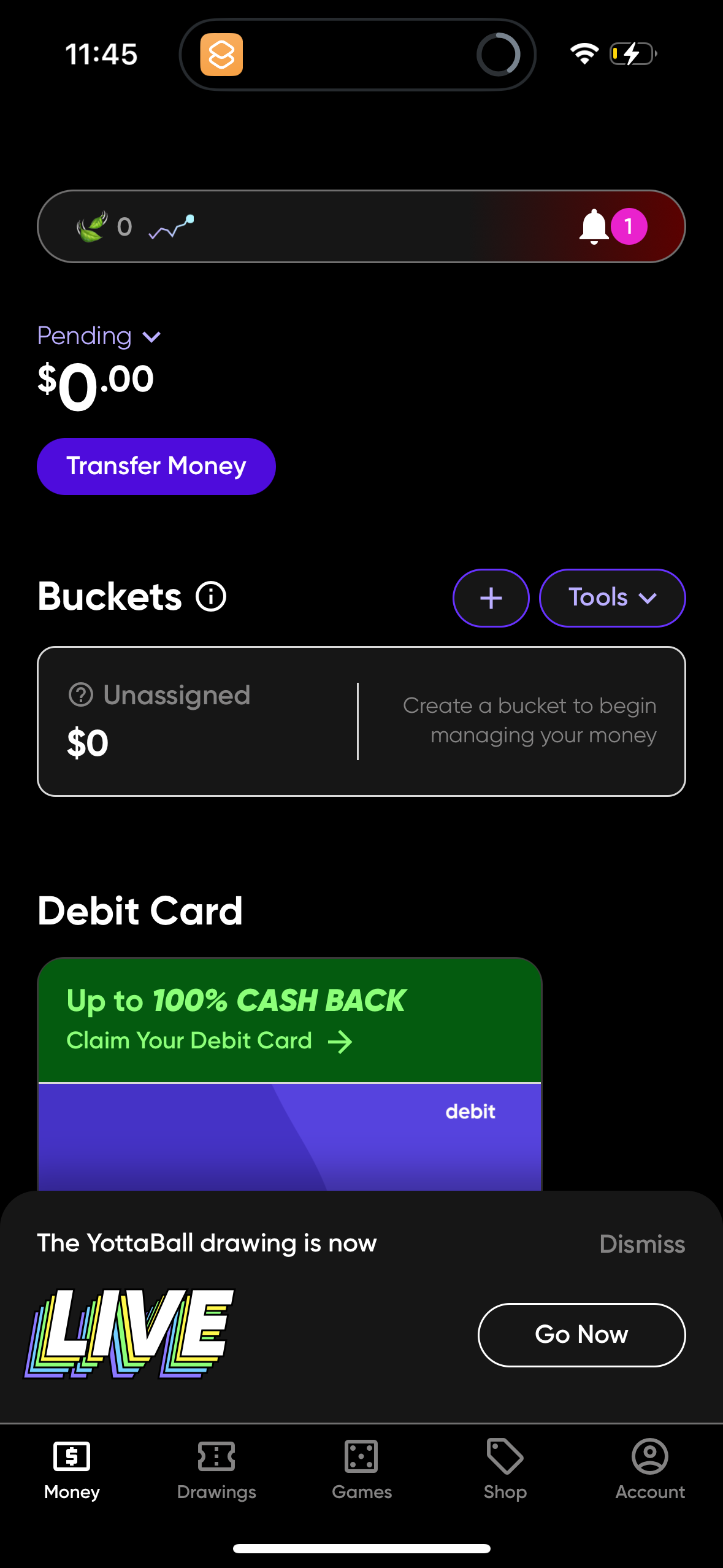Image resolution: width=723 pixels, height=1568 pixels.
Task: Click the leaf streak icon
Action: pyautogui.click(x=90, y=226)
